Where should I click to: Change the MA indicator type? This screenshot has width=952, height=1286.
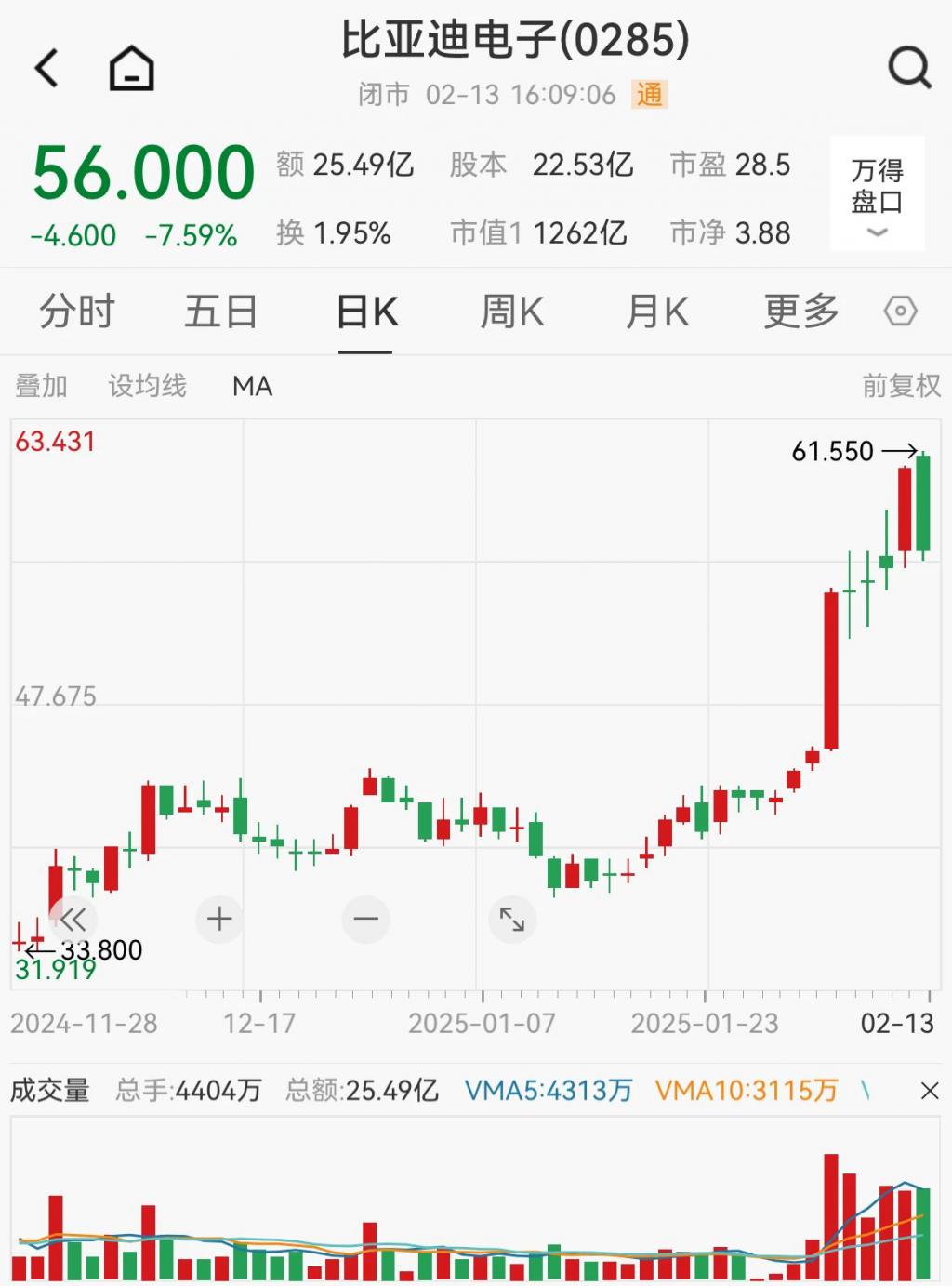coord(252,385)
